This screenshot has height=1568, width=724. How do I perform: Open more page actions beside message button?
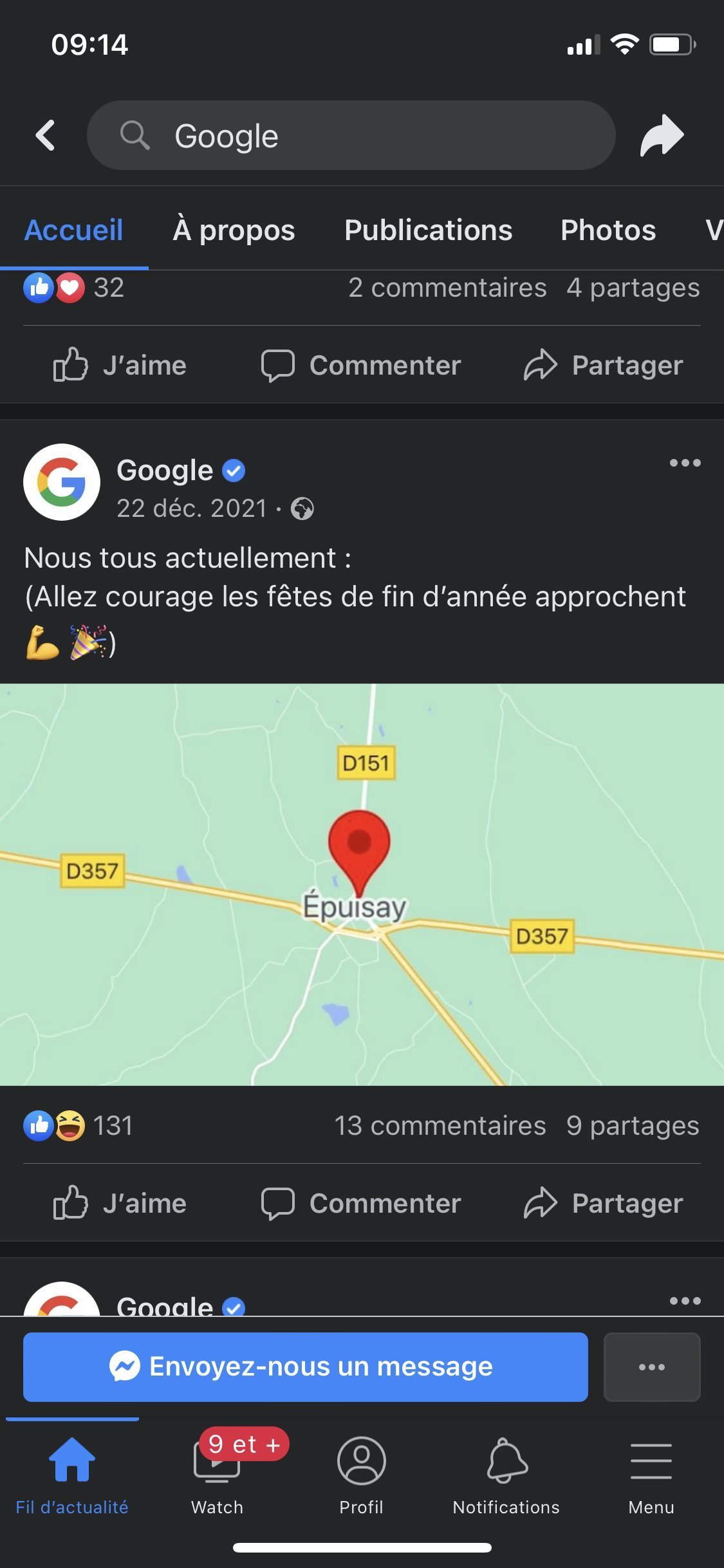(651, 1367)
